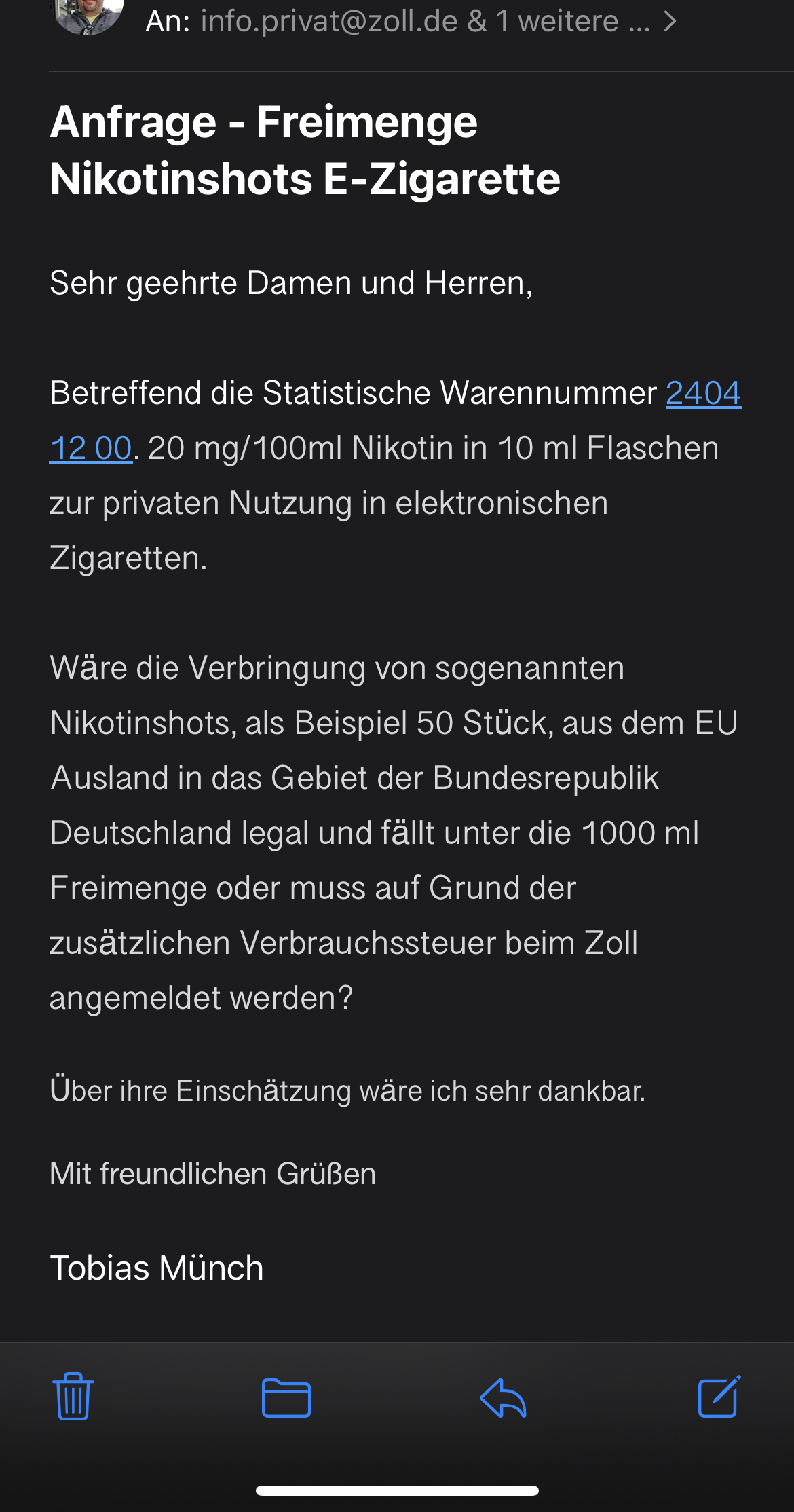Compose a new email
The width and height of the screenshot is (794, 1512).
pos(719,1396)
